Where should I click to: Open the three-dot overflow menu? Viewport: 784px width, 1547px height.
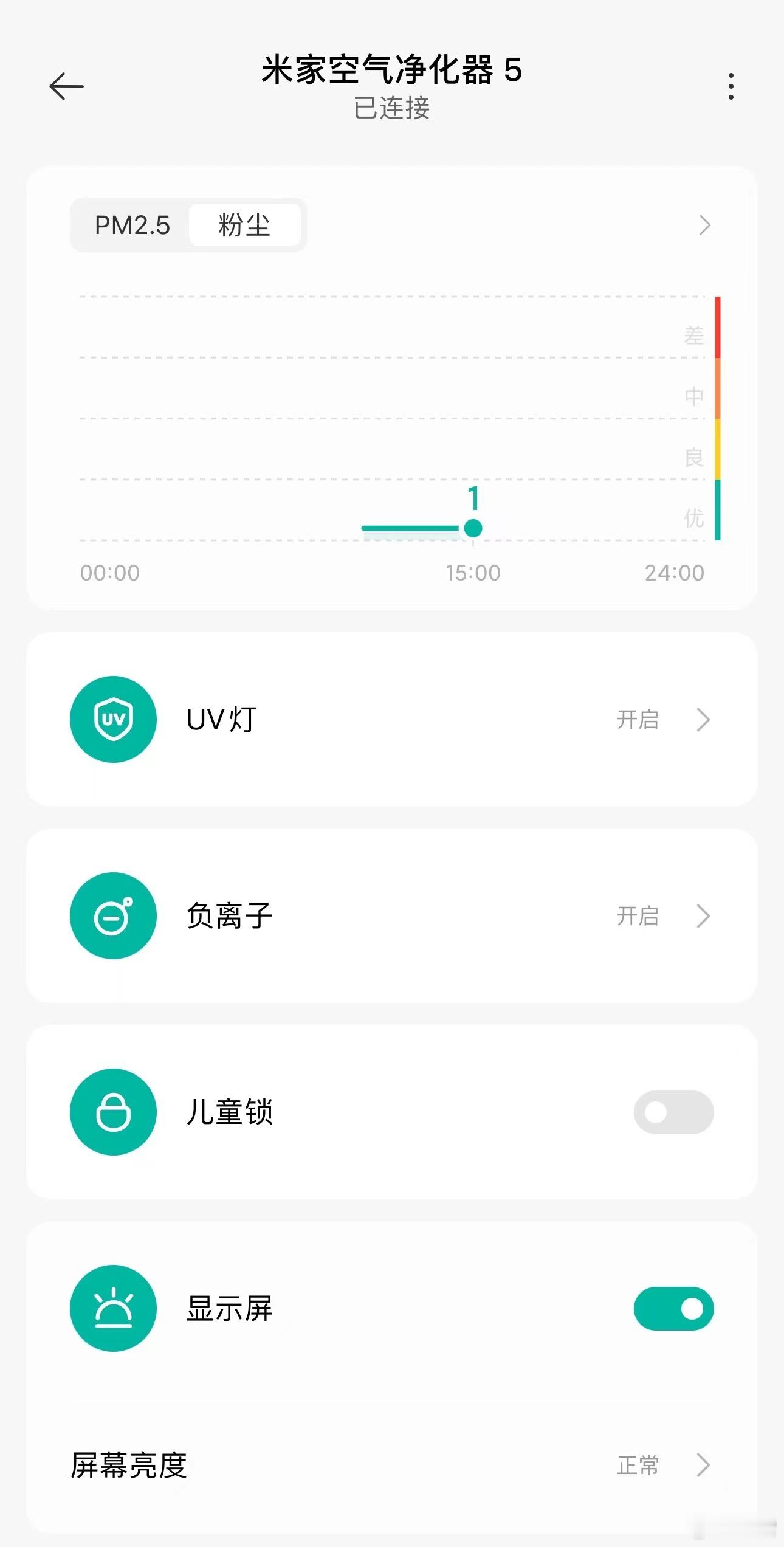coord(731,86)
